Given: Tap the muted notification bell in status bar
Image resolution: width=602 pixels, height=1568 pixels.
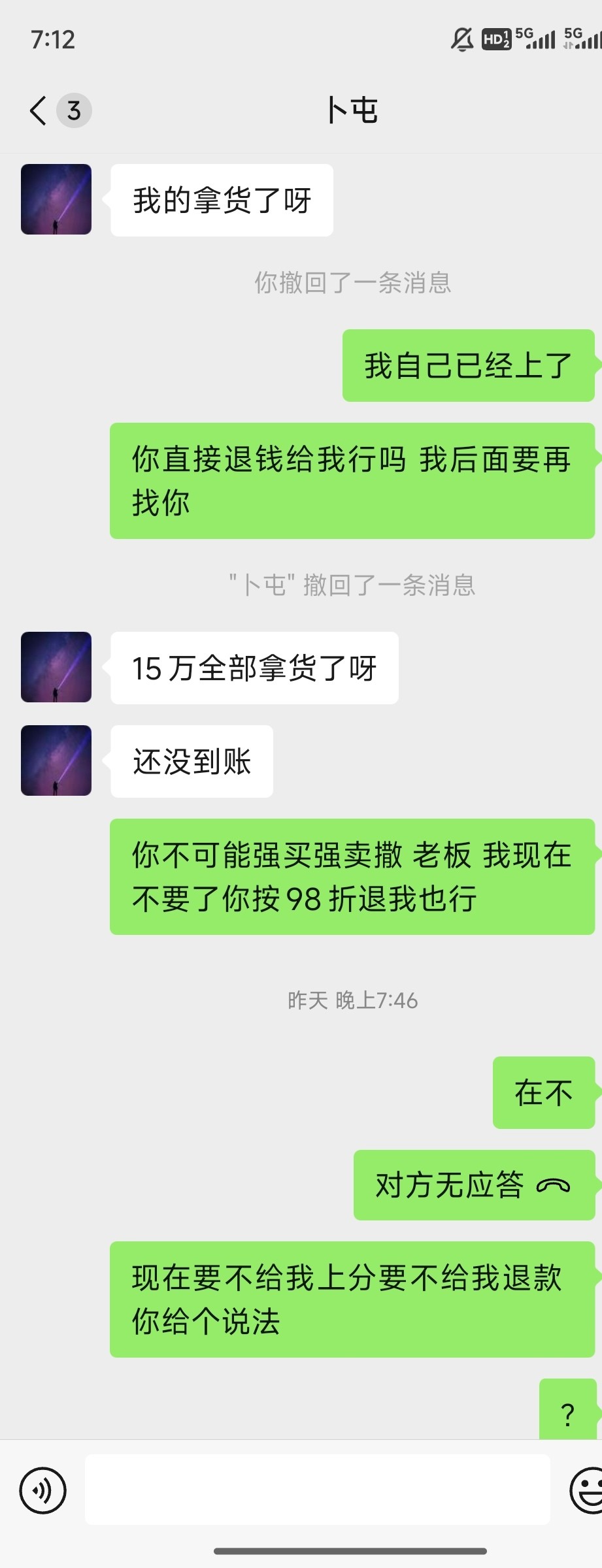Looking at the screenshot, I should click(x=460, y=39).
